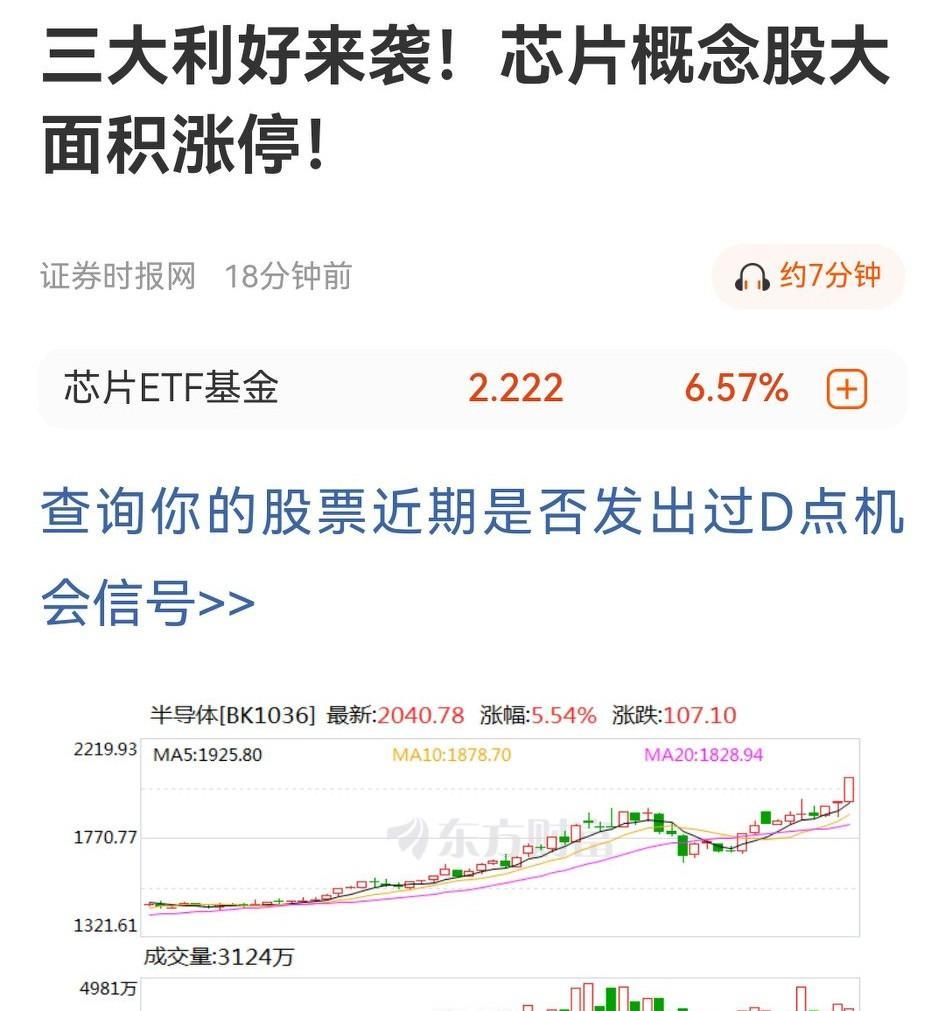Play the 约7分钟 audio version
945x1011 pixels.
(x=808, y=276)
